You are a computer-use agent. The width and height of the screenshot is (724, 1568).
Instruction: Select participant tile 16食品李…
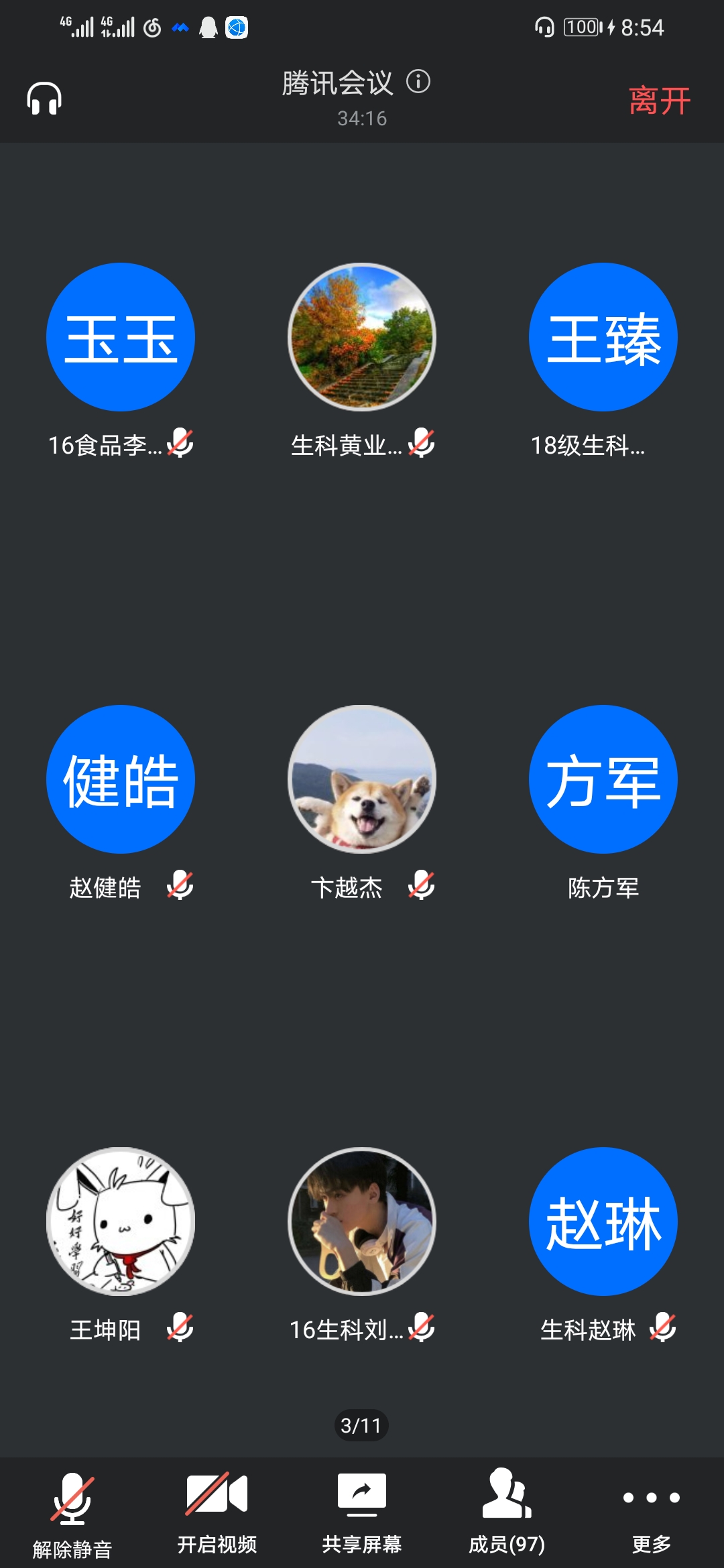[x=121, y=337]
